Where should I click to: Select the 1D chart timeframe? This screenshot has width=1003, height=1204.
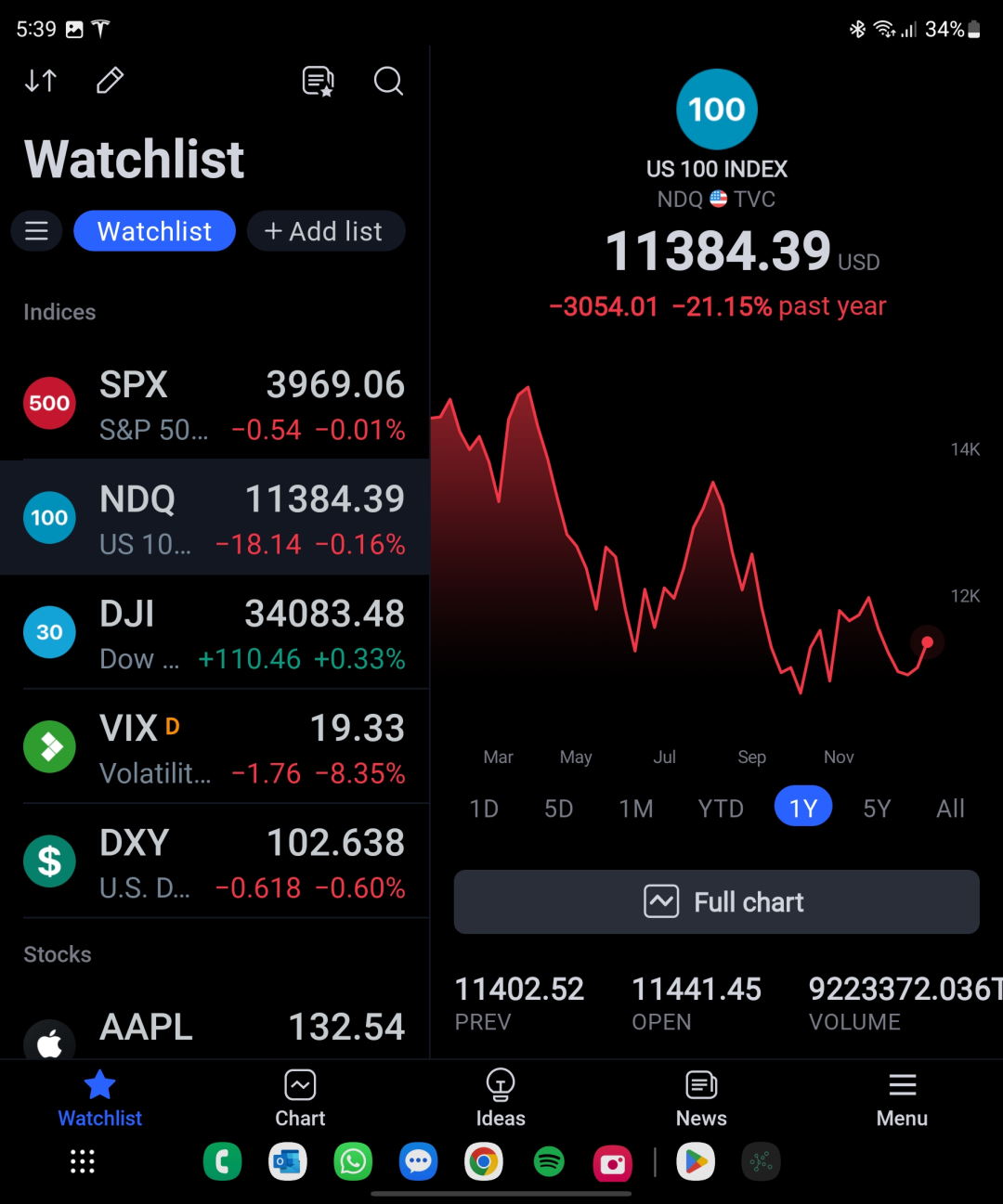[483, 808]
